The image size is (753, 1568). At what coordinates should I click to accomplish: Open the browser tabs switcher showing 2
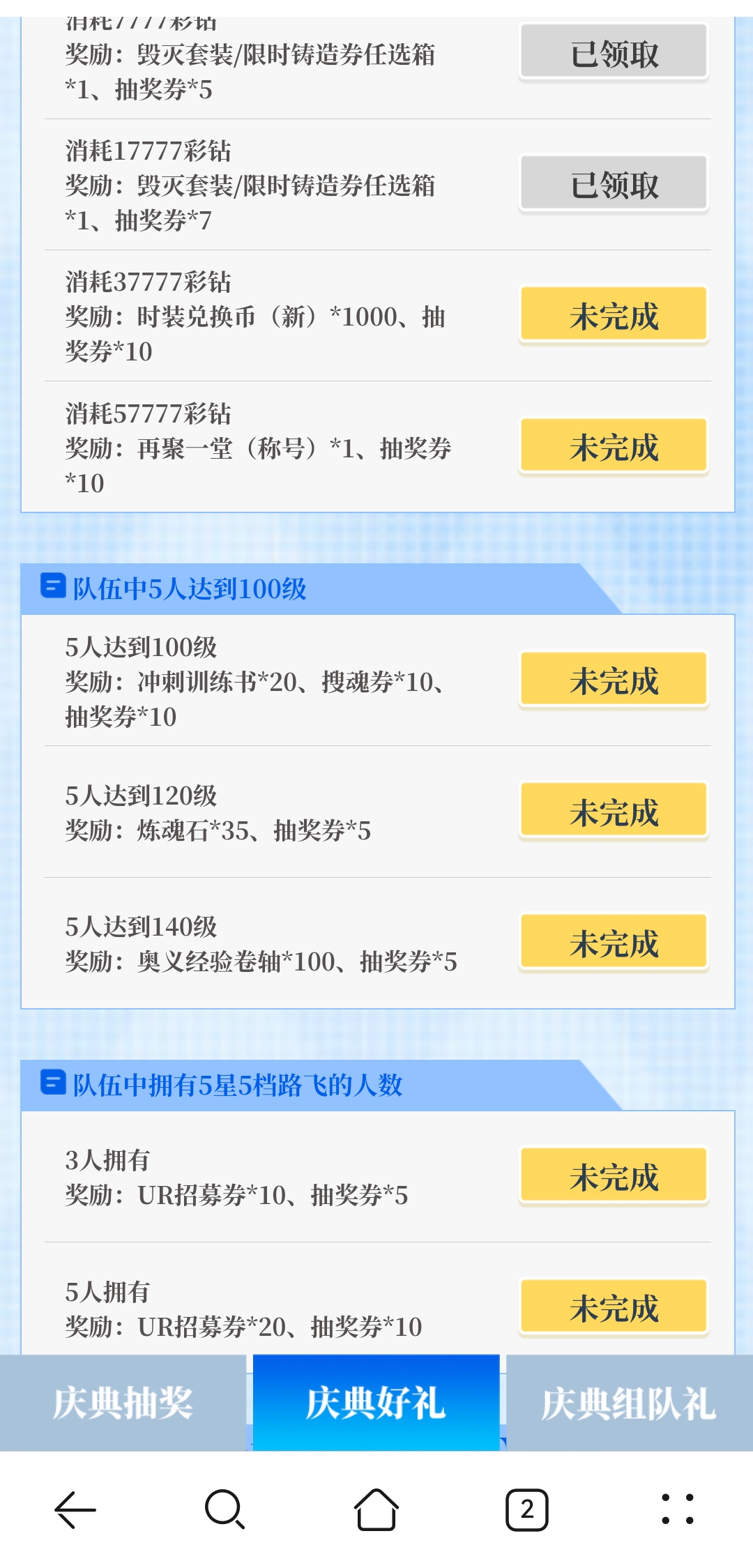(526, 1510)
